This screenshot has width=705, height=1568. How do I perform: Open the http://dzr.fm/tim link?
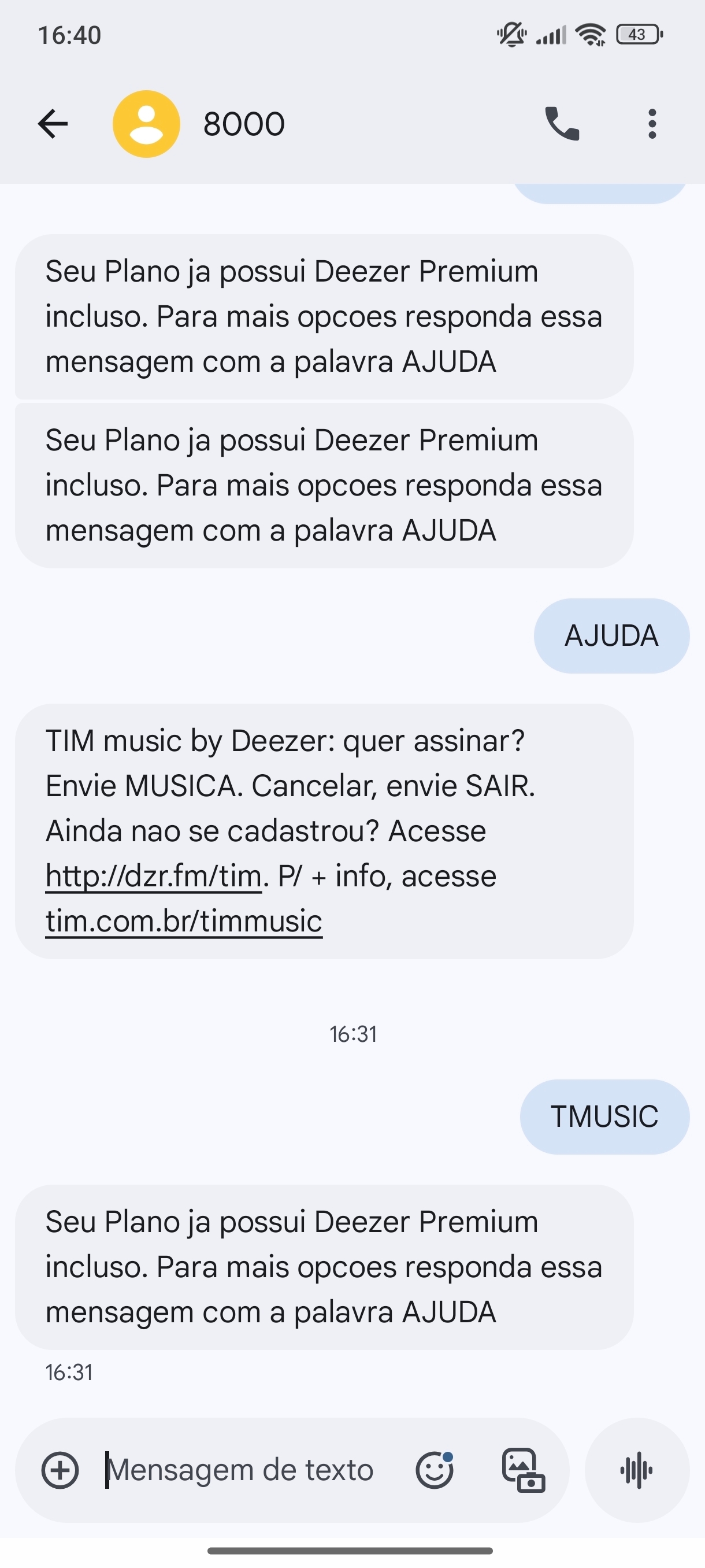[153, 877]
